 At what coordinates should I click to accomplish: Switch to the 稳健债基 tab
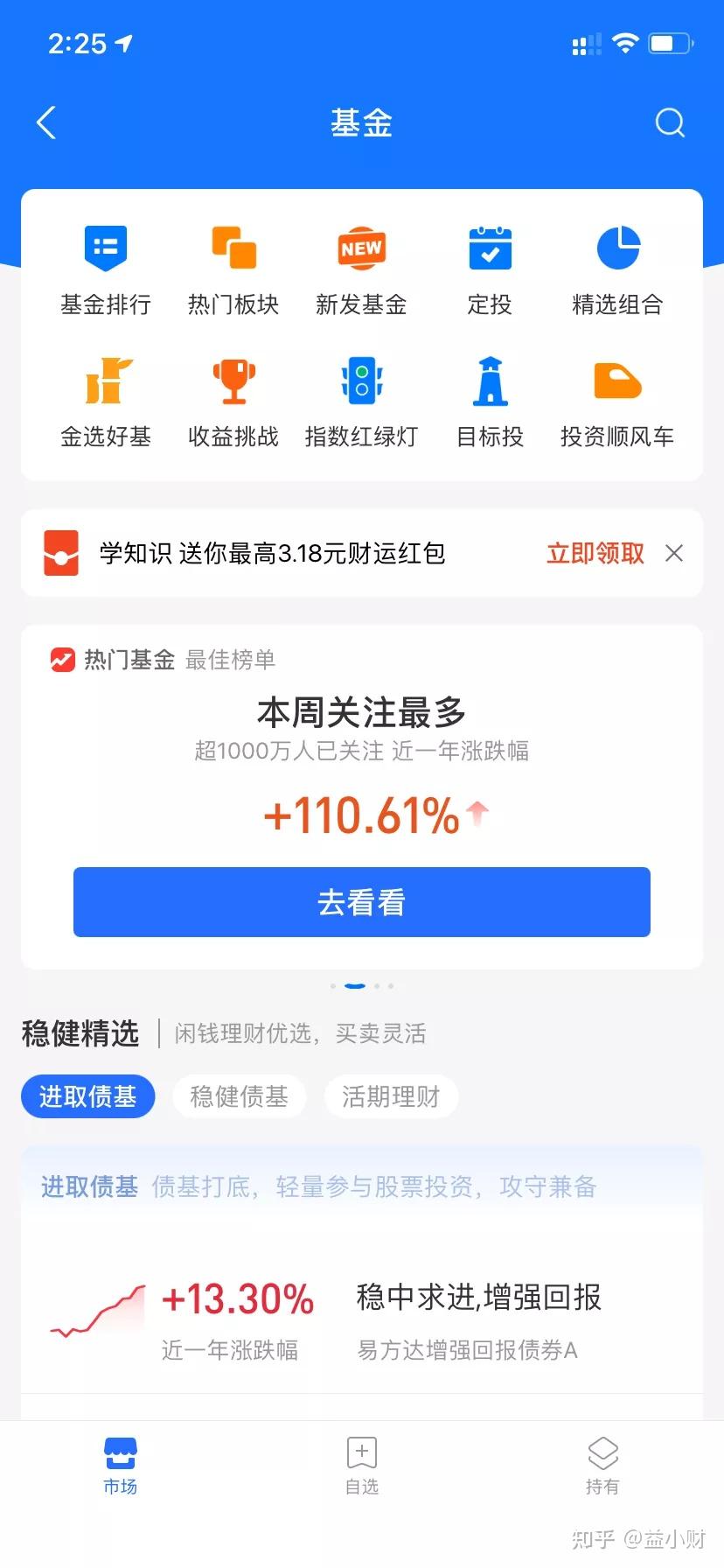240,1096
